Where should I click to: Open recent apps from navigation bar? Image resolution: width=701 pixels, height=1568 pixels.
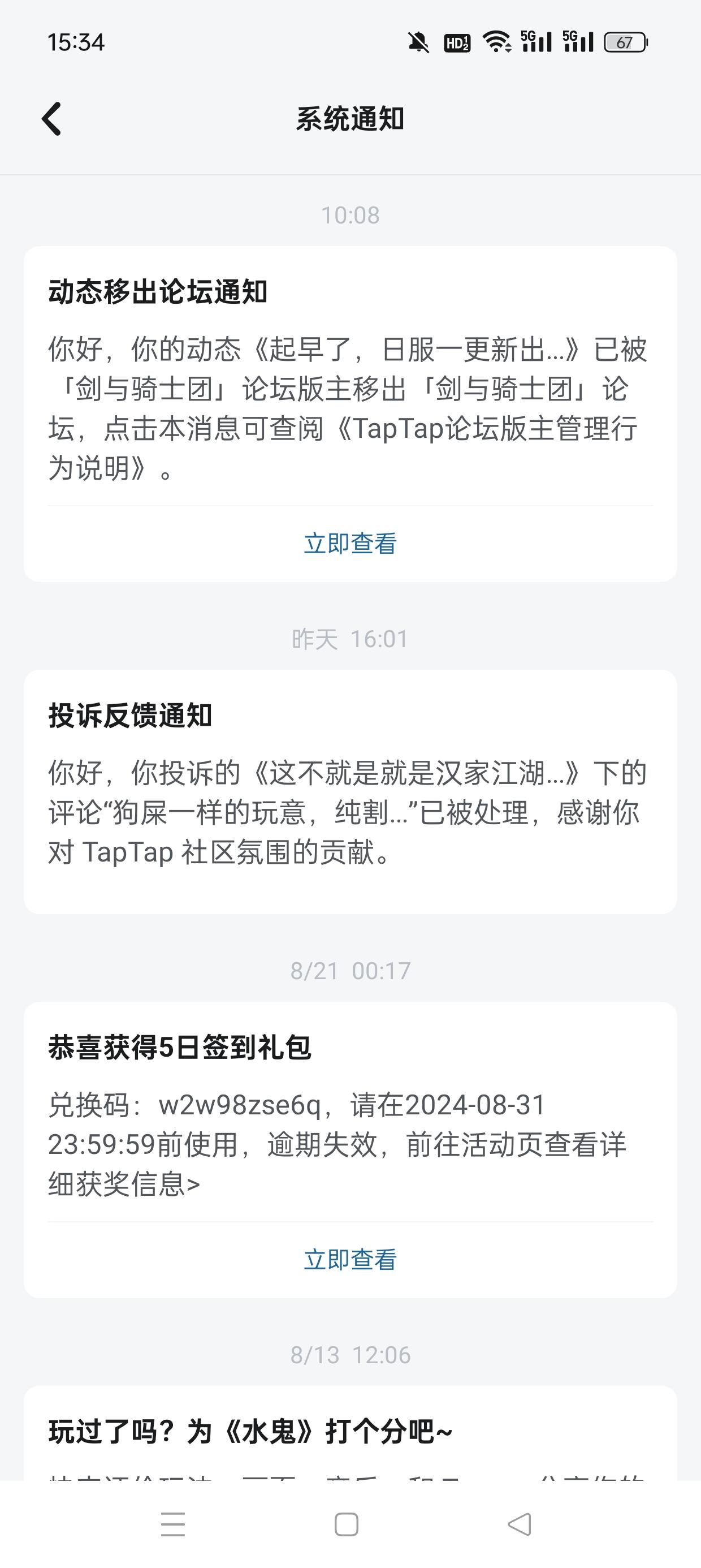[173, 1524]
